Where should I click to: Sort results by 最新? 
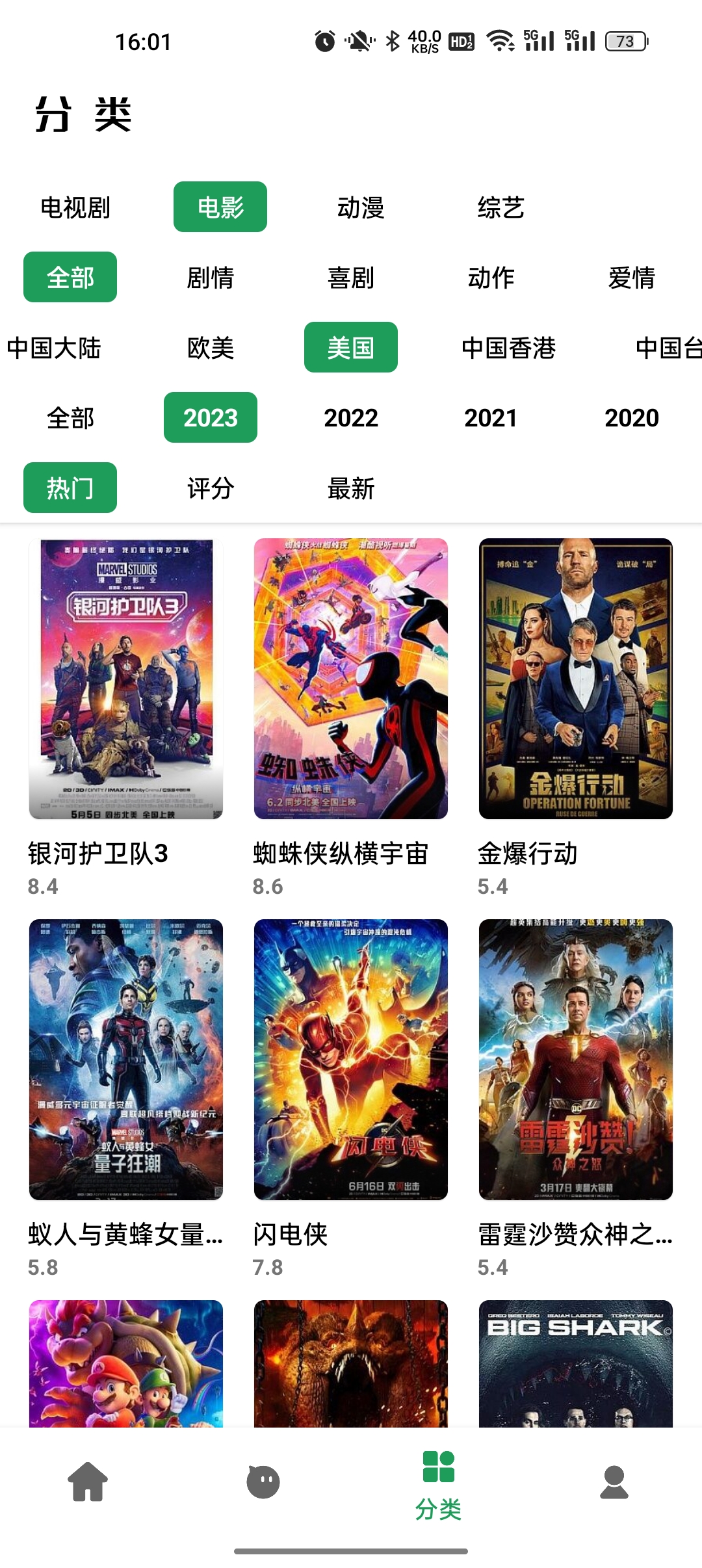[x=351, y=488]
